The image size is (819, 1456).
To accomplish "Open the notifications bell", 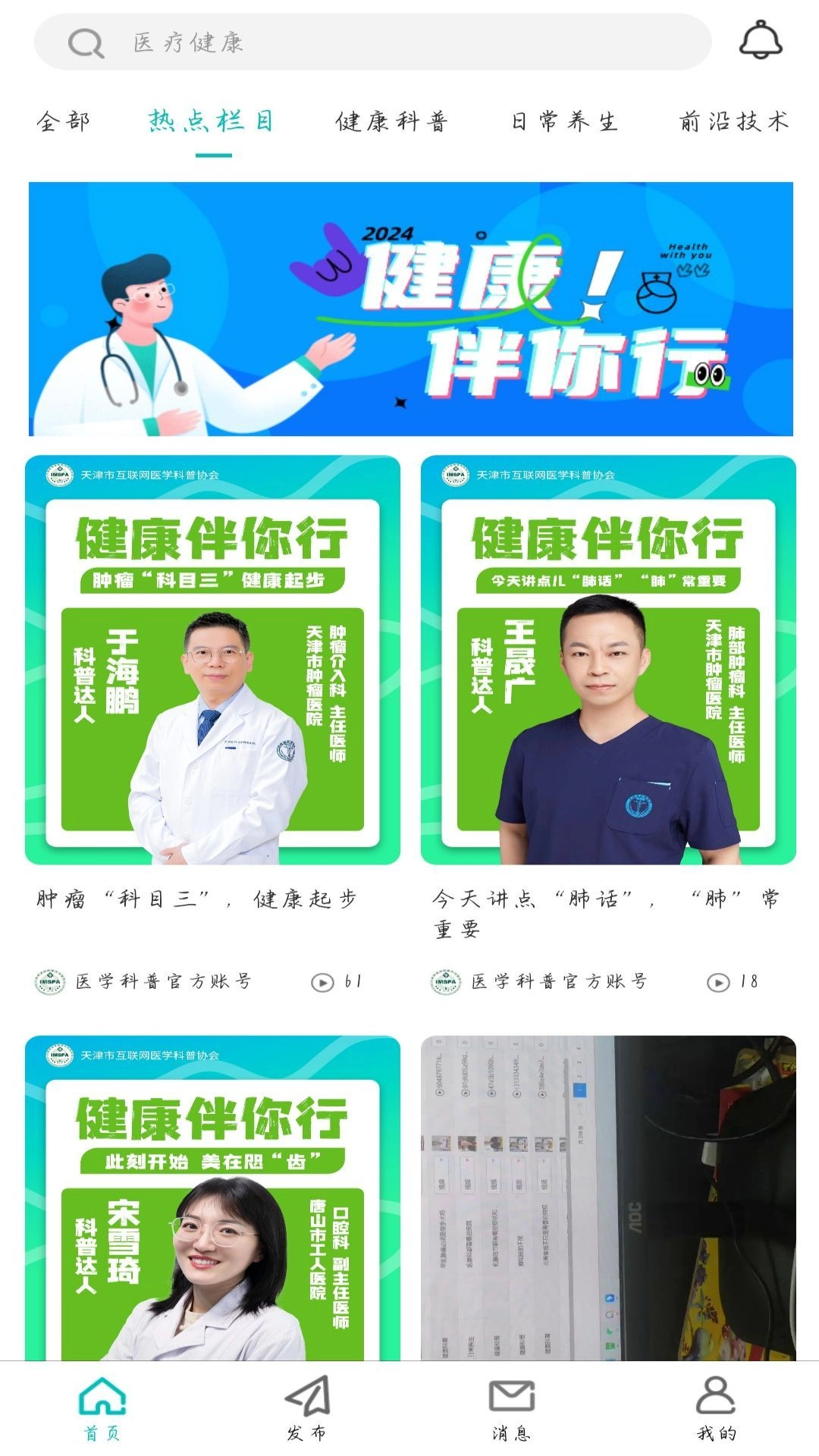I will [761, 41].
